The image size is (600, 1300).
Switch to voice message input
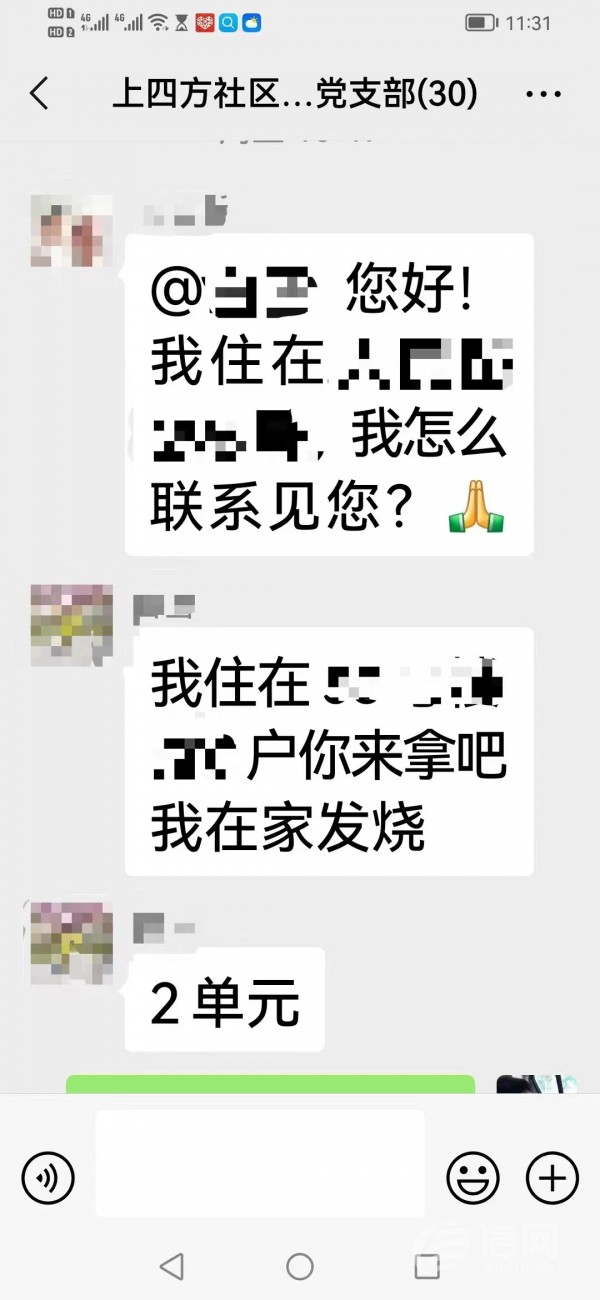coord(48,1177)
